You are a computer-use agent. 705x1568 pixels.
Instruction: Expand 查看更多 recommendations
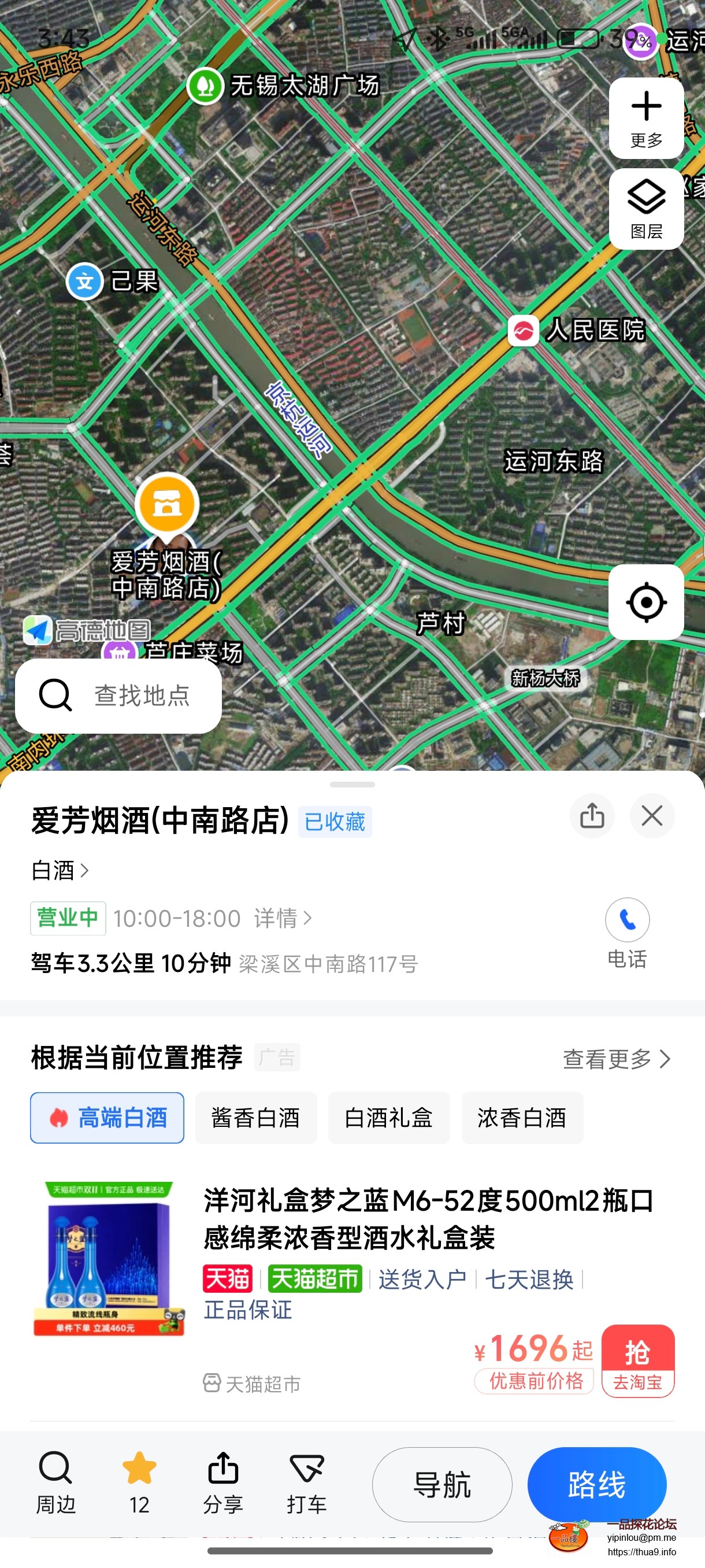617,1059
